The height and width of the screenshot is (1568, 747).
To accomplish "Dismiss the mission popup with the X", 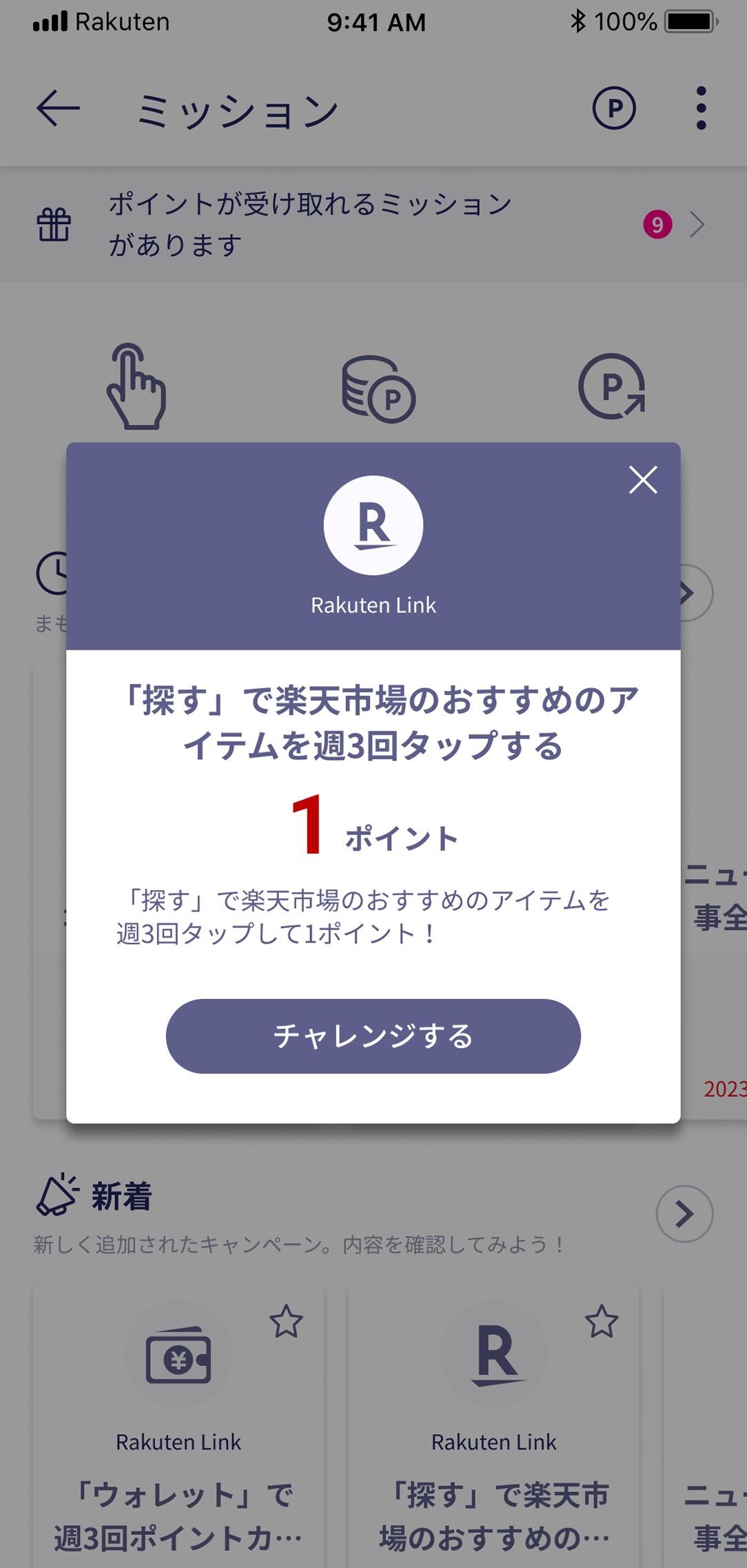I will coord(642,481).
